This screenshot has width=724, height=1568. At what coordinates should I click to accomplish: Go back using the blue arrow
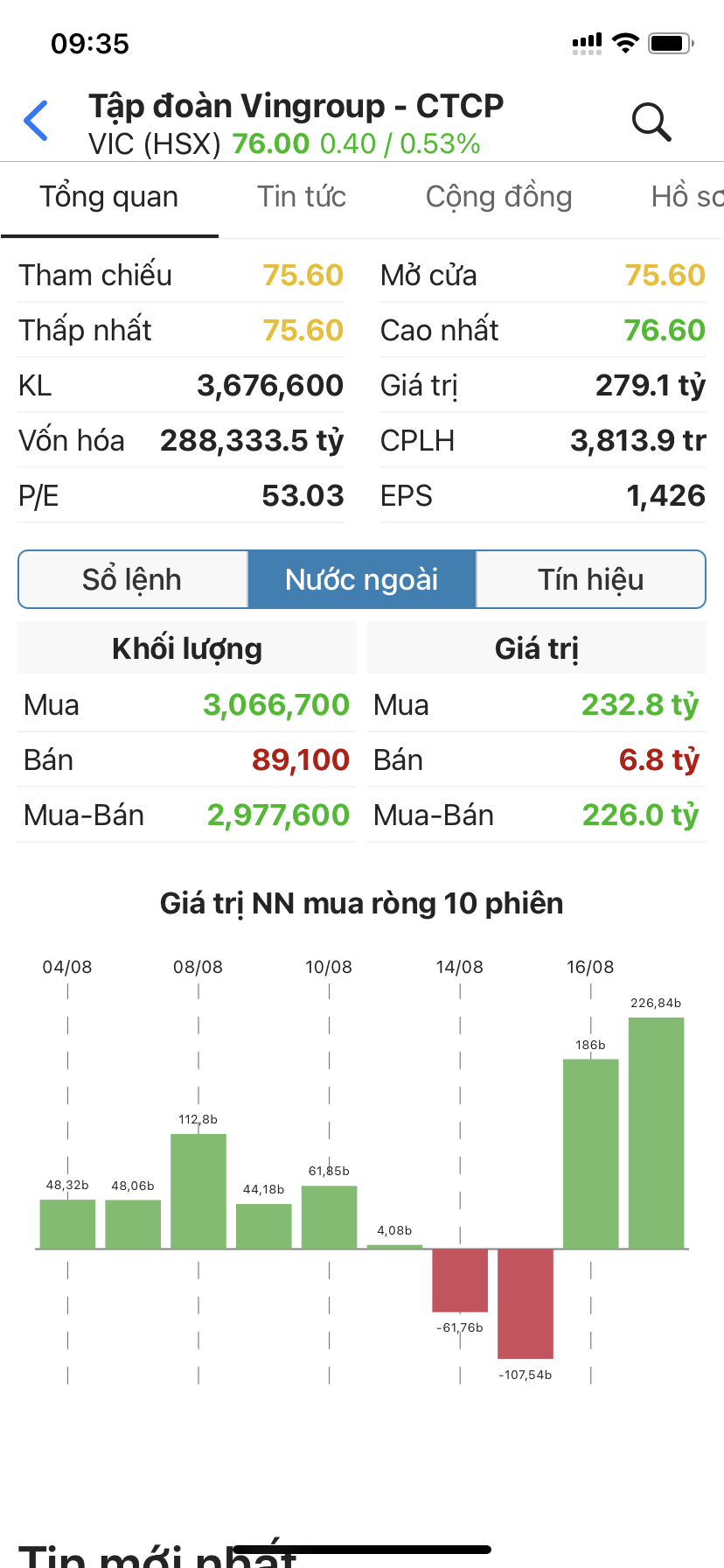[x=37, y=122]
